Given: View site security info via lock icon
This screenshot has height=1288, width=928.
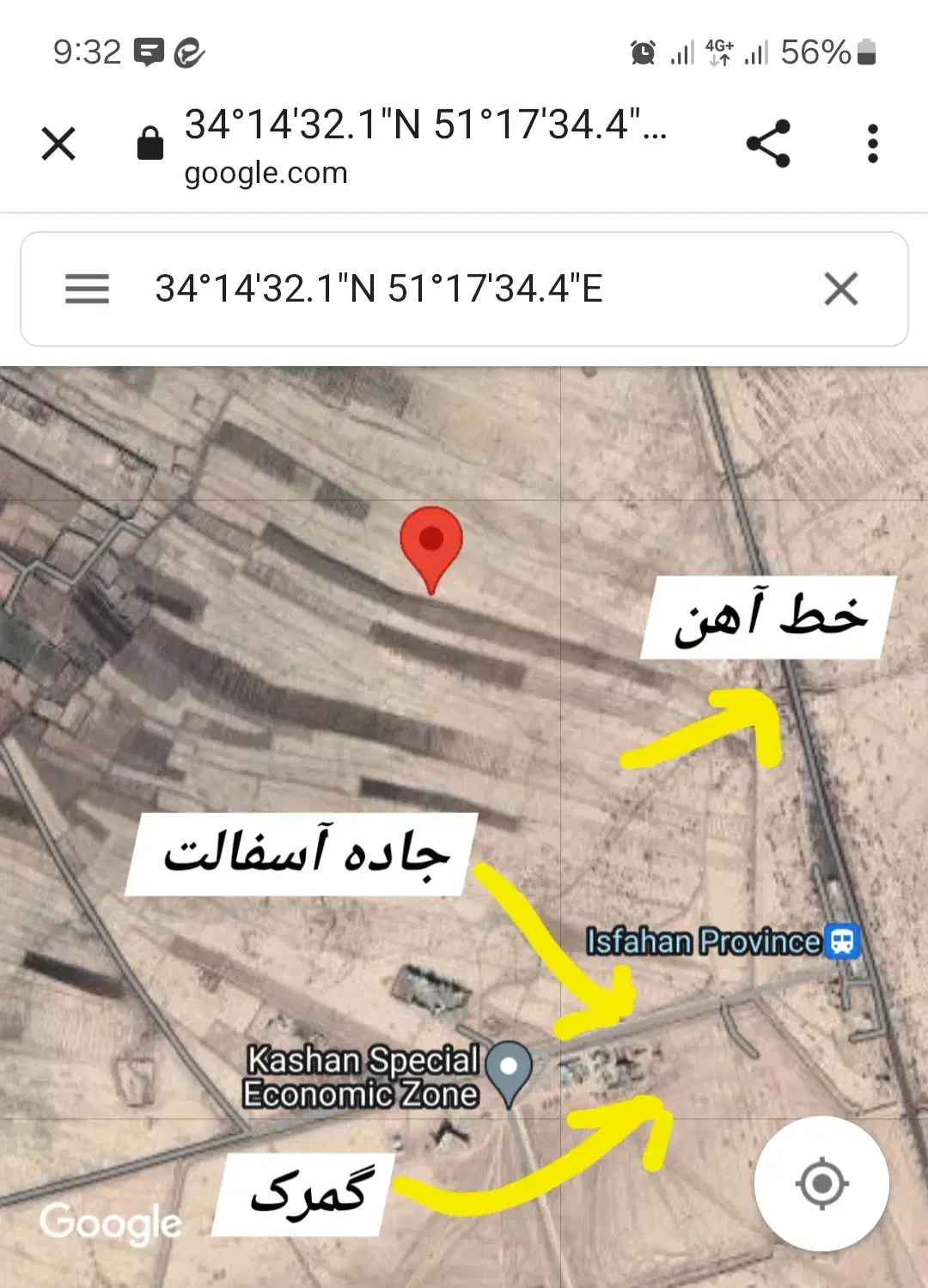Looking at the screenshot, I should pos(150,143).
